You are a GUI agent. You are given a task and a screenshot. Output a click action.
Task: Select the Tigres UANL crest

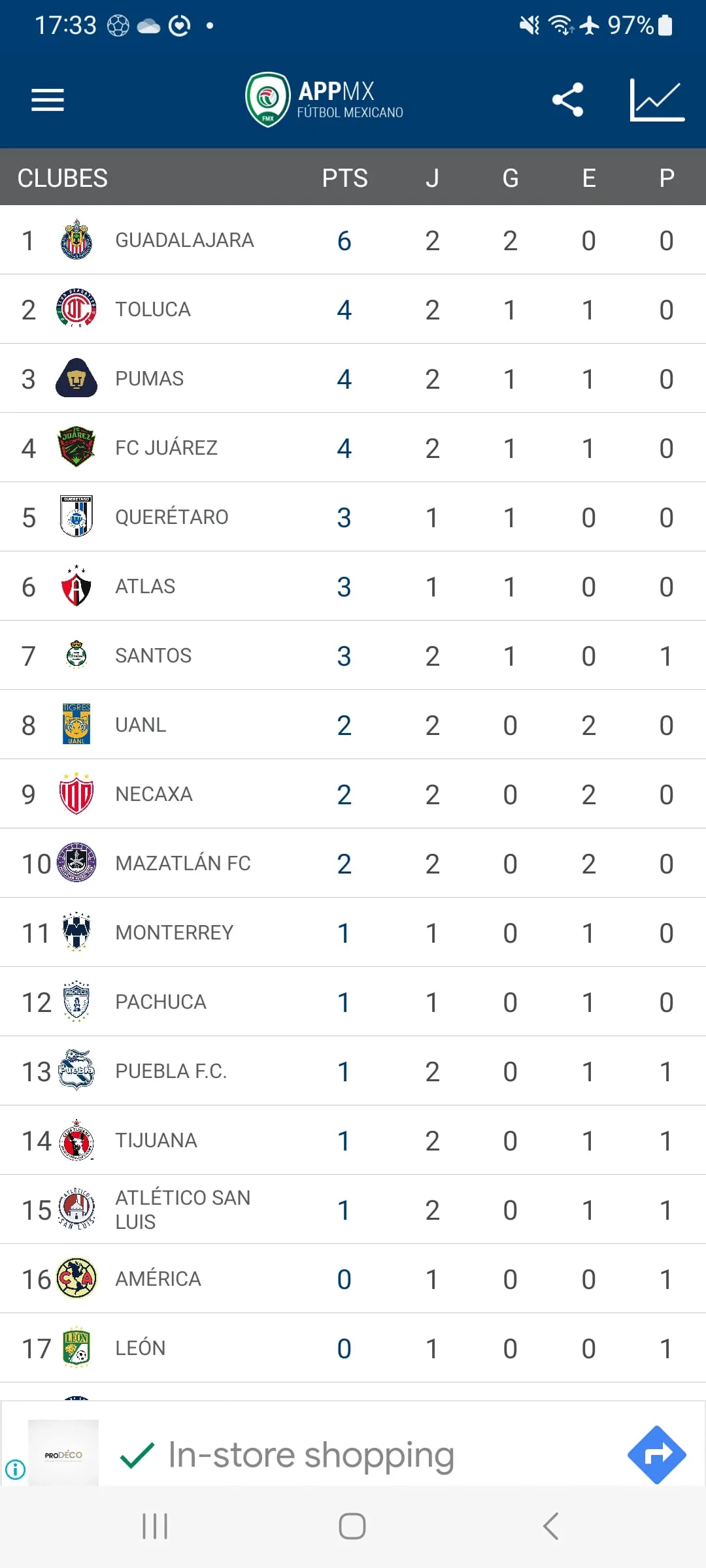(77, 725)
